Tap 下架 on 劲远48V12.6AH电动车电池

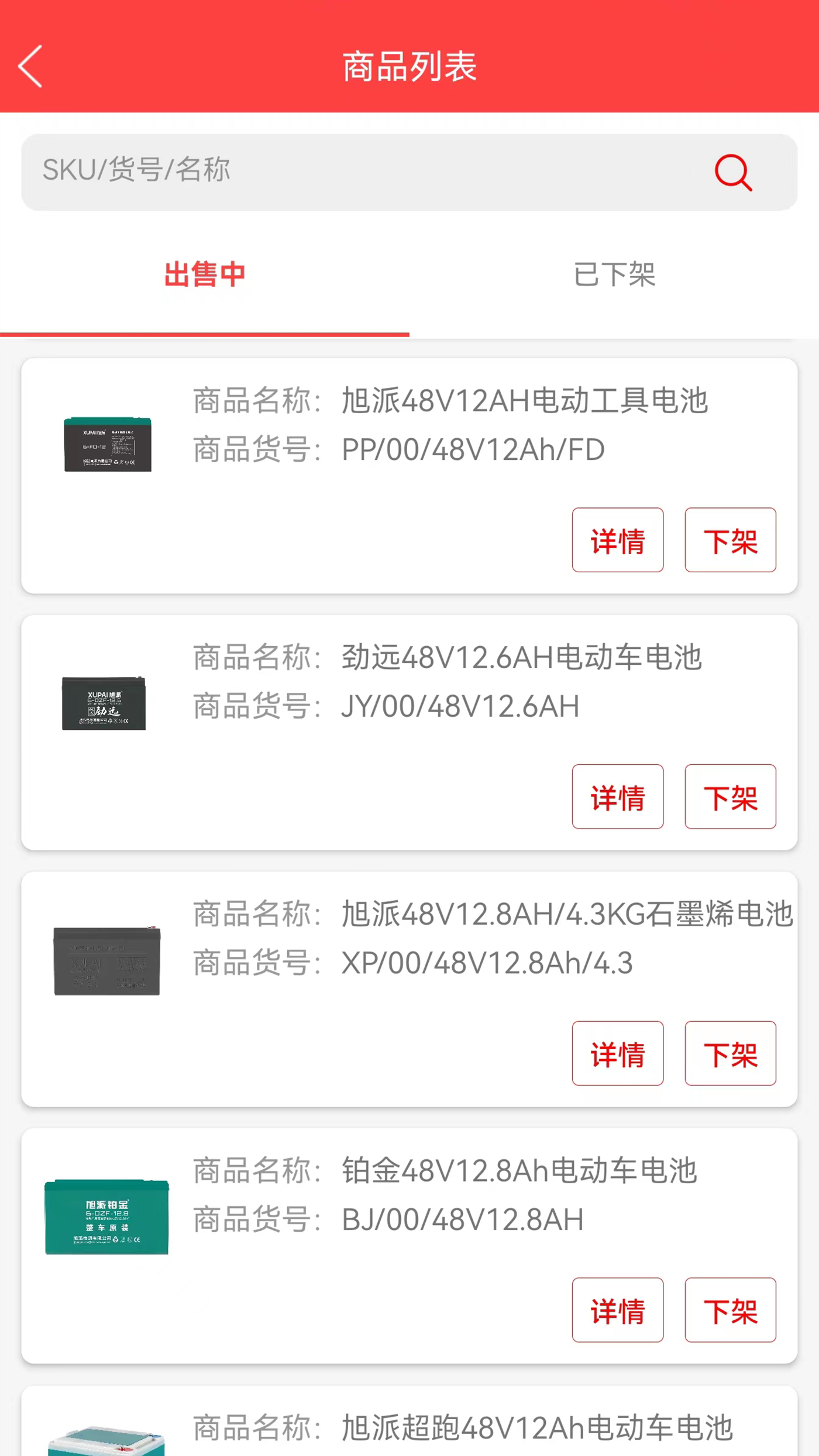point(730,797)
